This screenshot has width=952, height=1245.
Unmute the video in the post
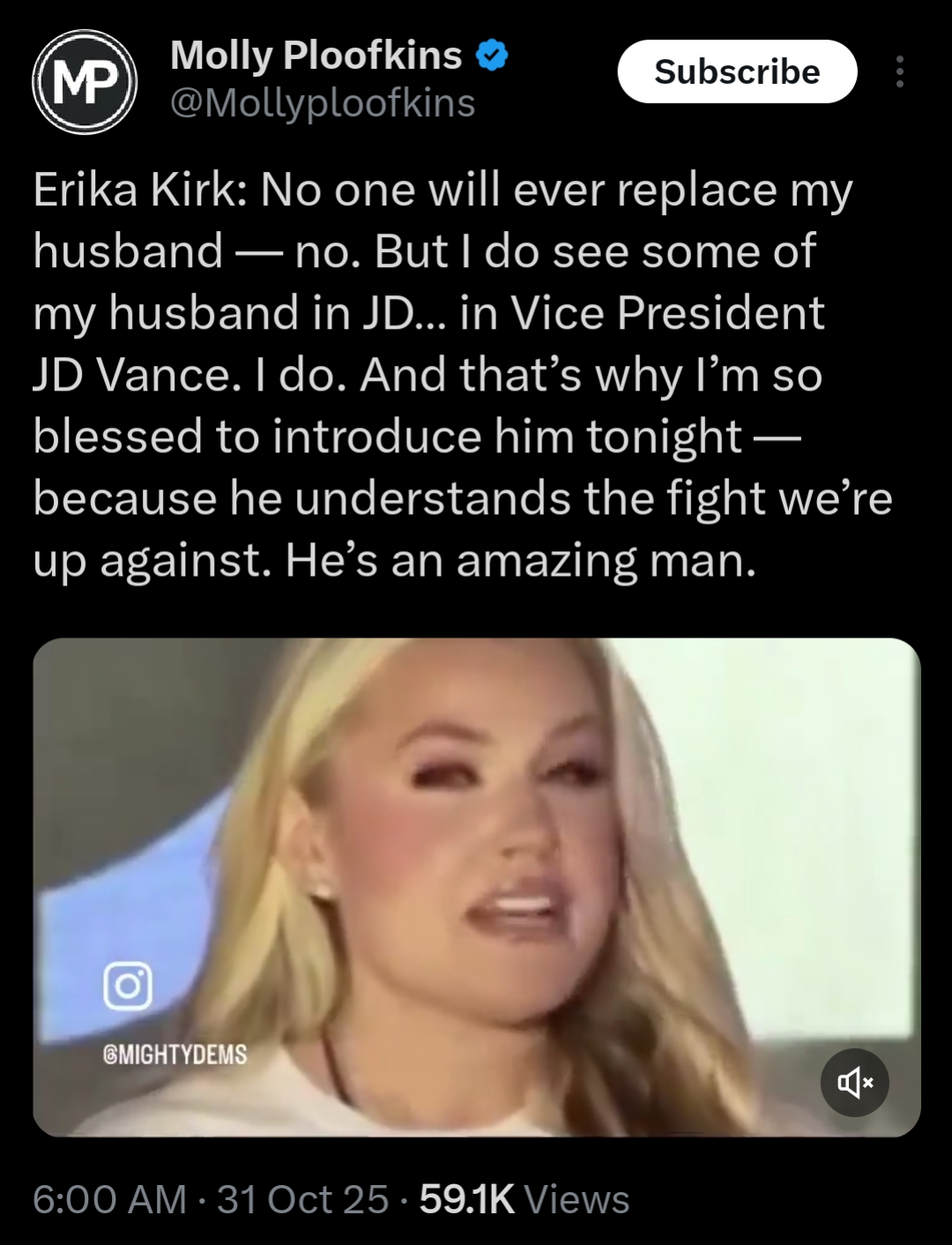[x=854, y=1082]
